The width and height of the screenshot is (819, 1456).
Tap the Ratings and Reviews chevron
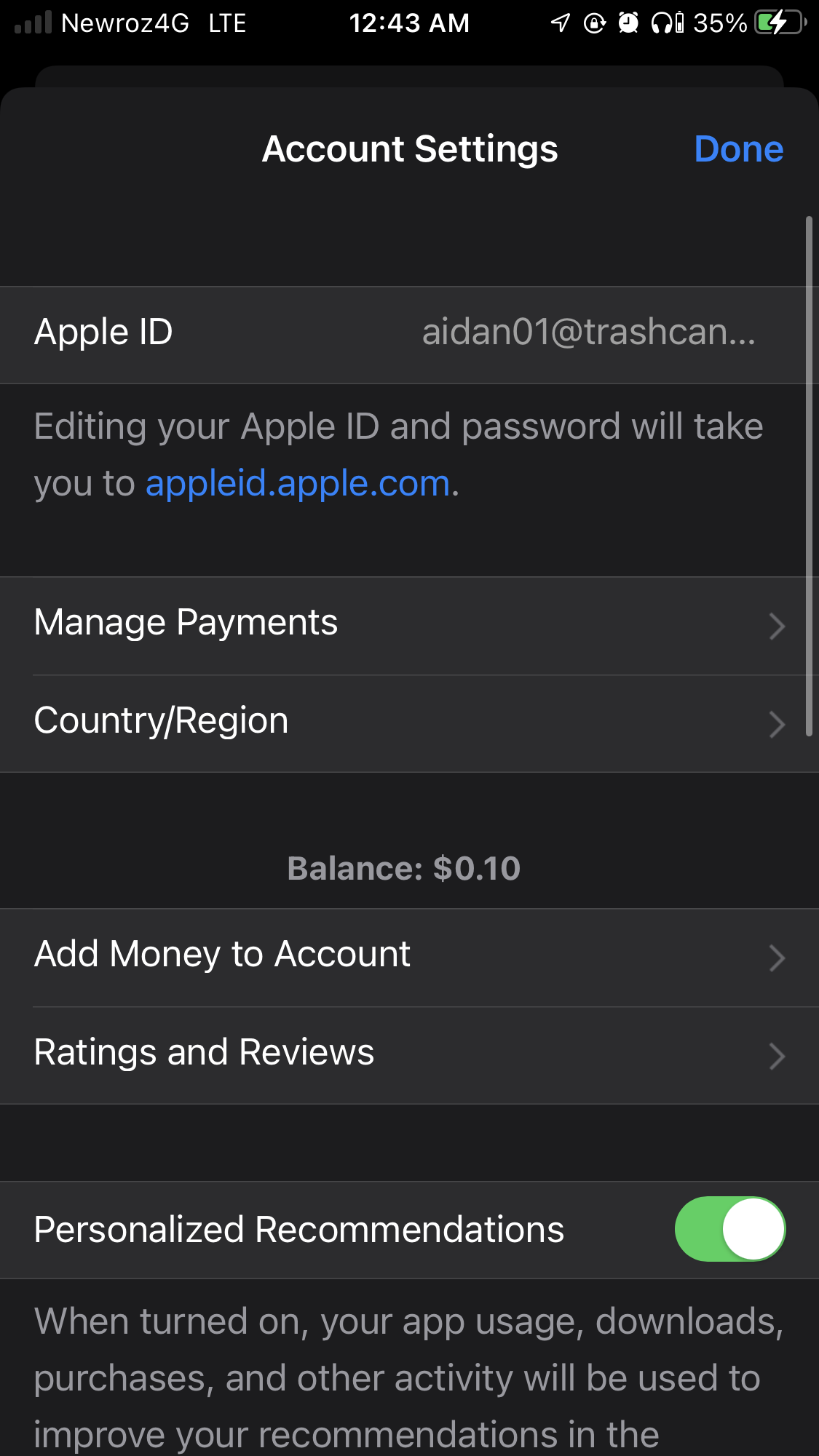coord(778,1056)
